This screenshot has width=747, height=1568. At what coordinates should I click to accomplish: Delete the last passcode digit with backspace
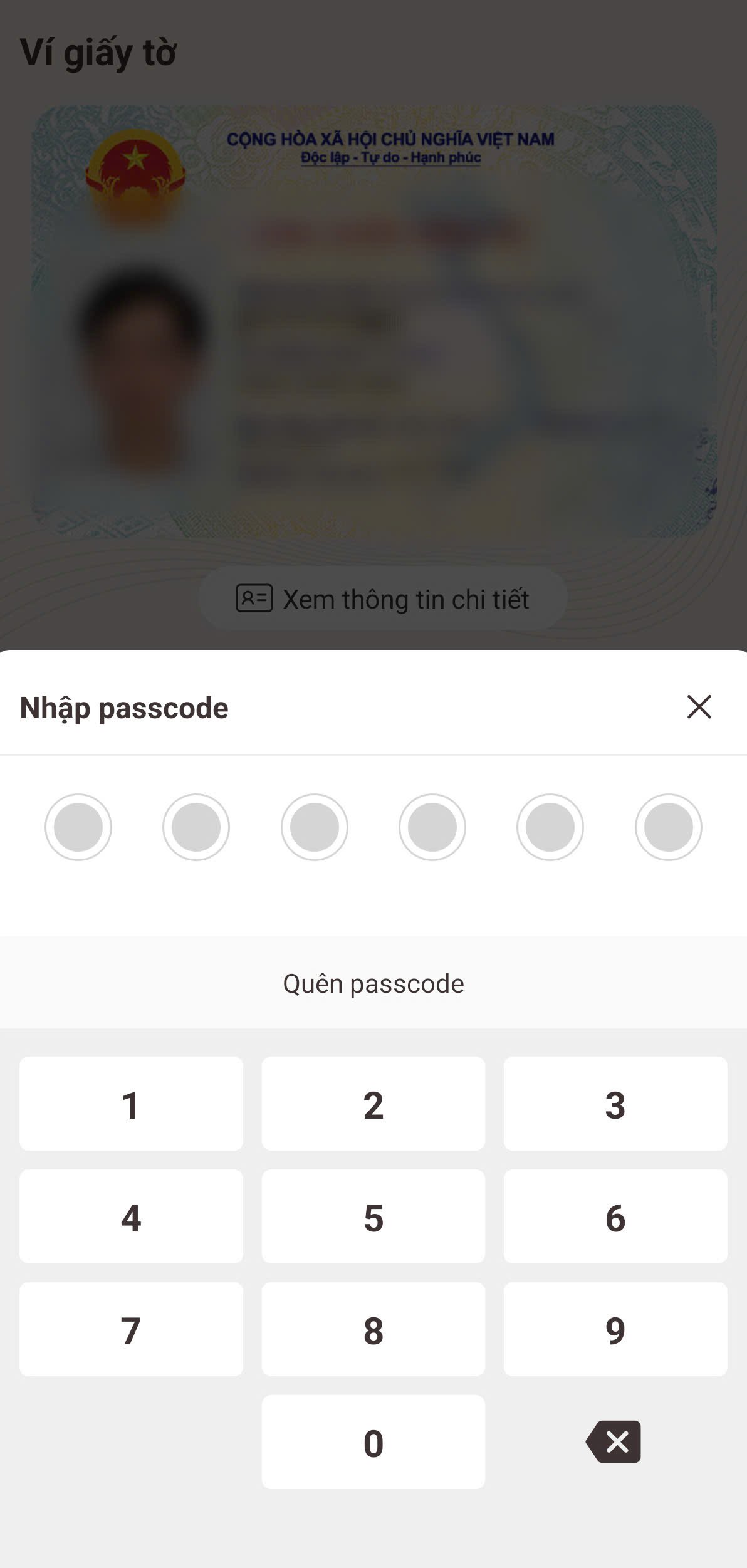coord(614,1442)
